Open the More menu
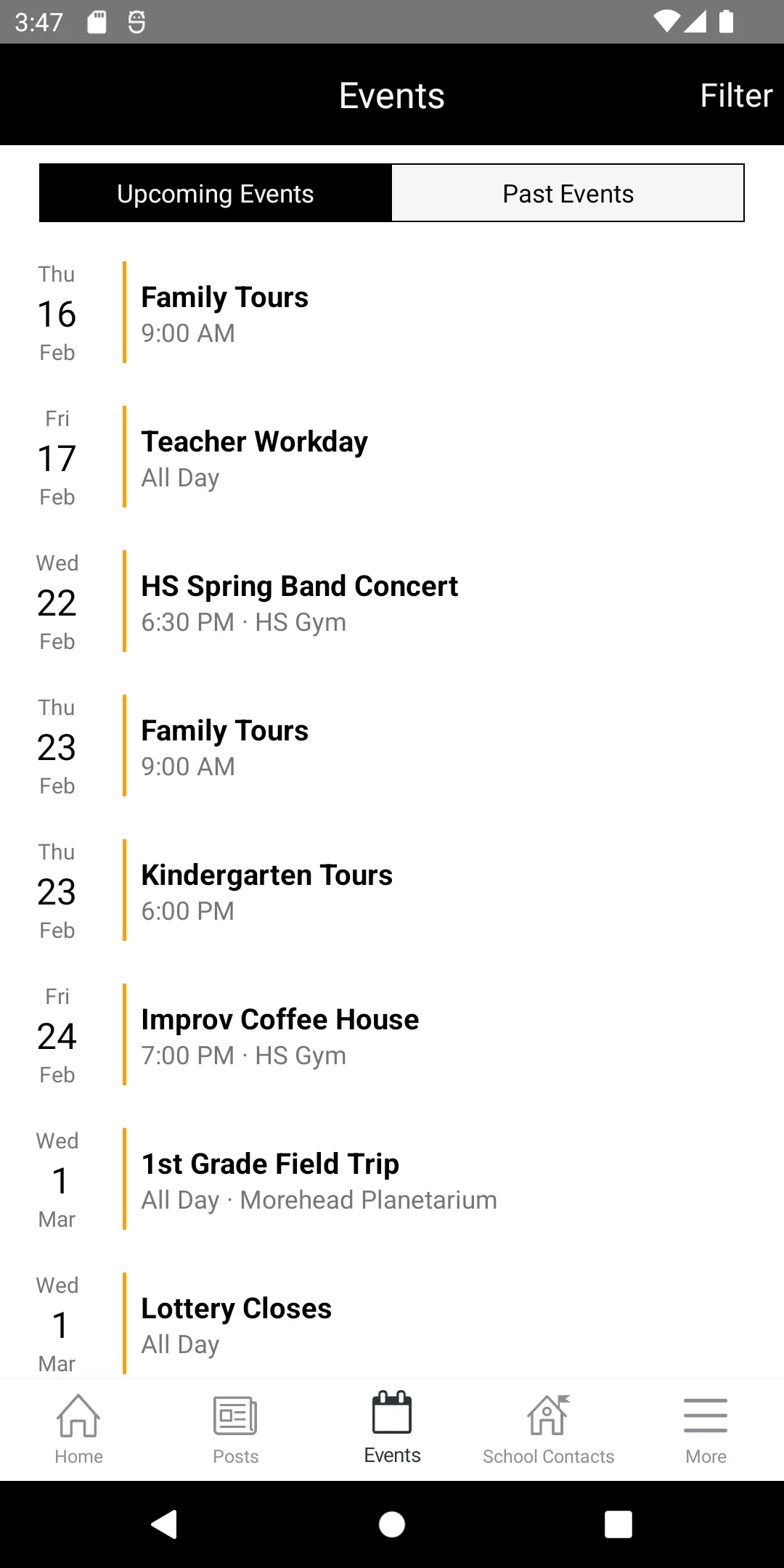 point(706,1429)
